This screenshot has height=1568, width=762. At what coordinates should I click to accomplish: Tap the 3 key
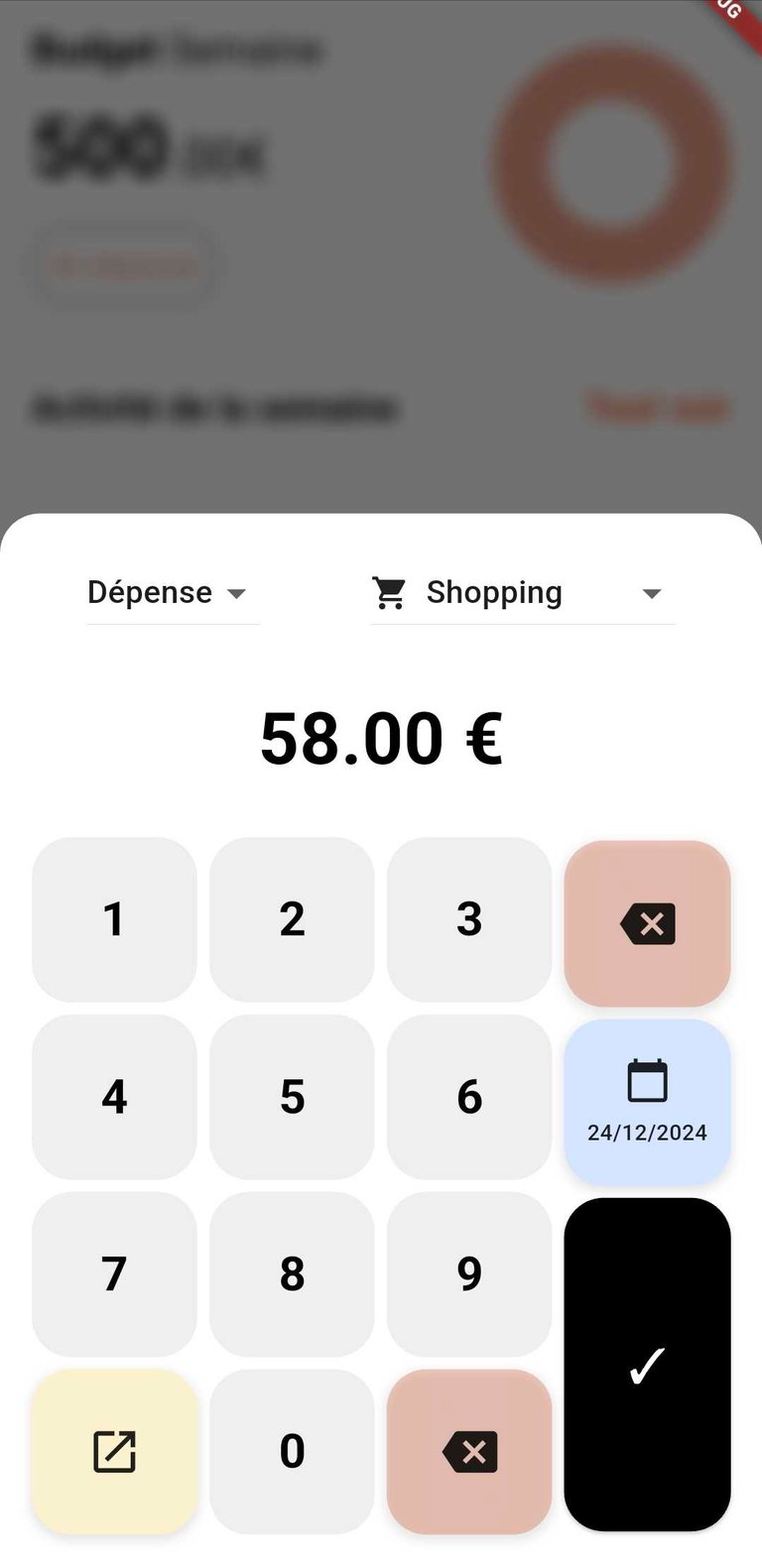tap(469, 919)
